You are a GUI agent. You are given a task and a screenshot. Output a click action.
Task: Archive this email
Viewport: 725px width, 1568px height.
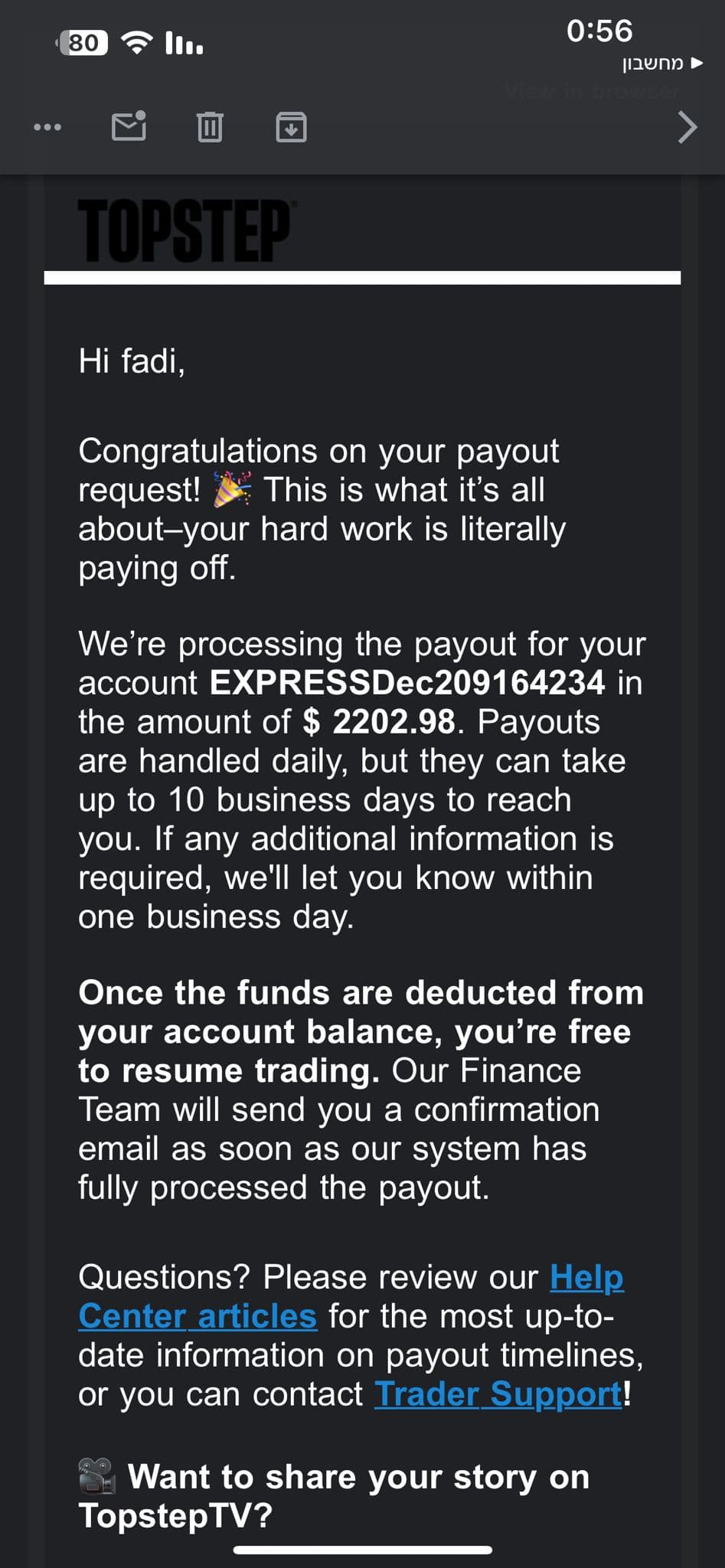tap(291, 127)
